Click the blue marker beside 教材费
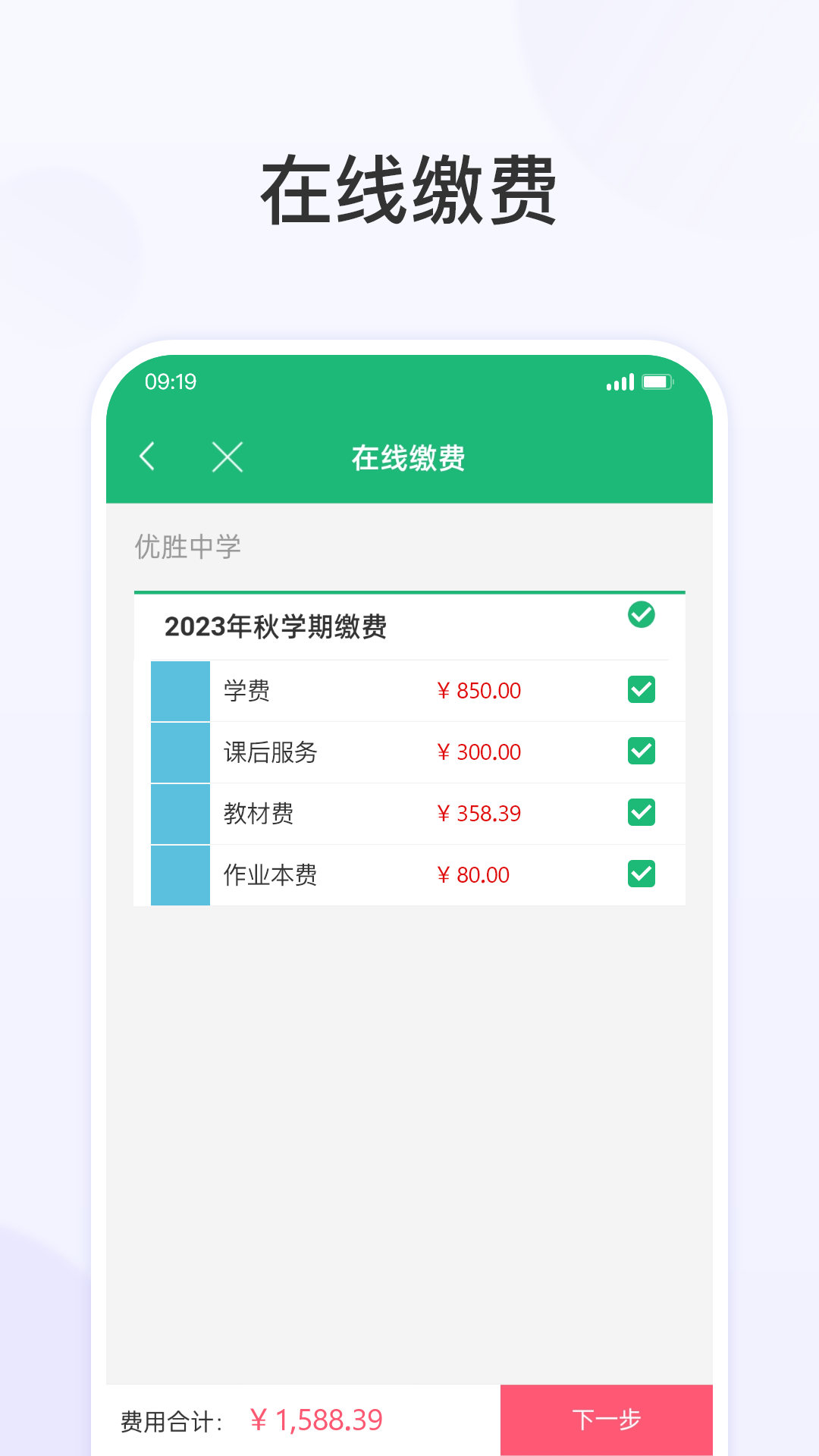The width and height of the screenshot is (819, 1456). tap(180, 813)
